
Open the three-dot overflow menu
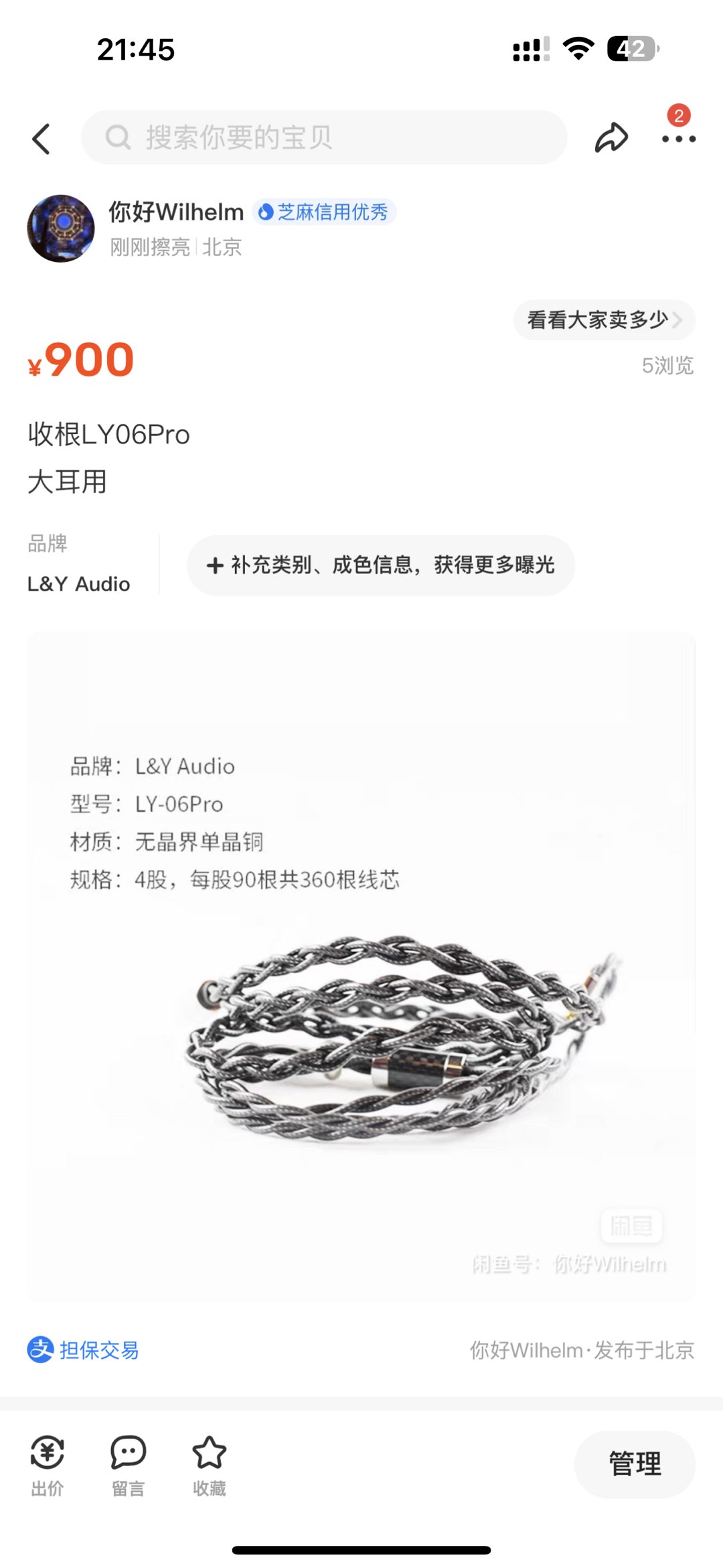pyautogui.click(x=678, y=139)
